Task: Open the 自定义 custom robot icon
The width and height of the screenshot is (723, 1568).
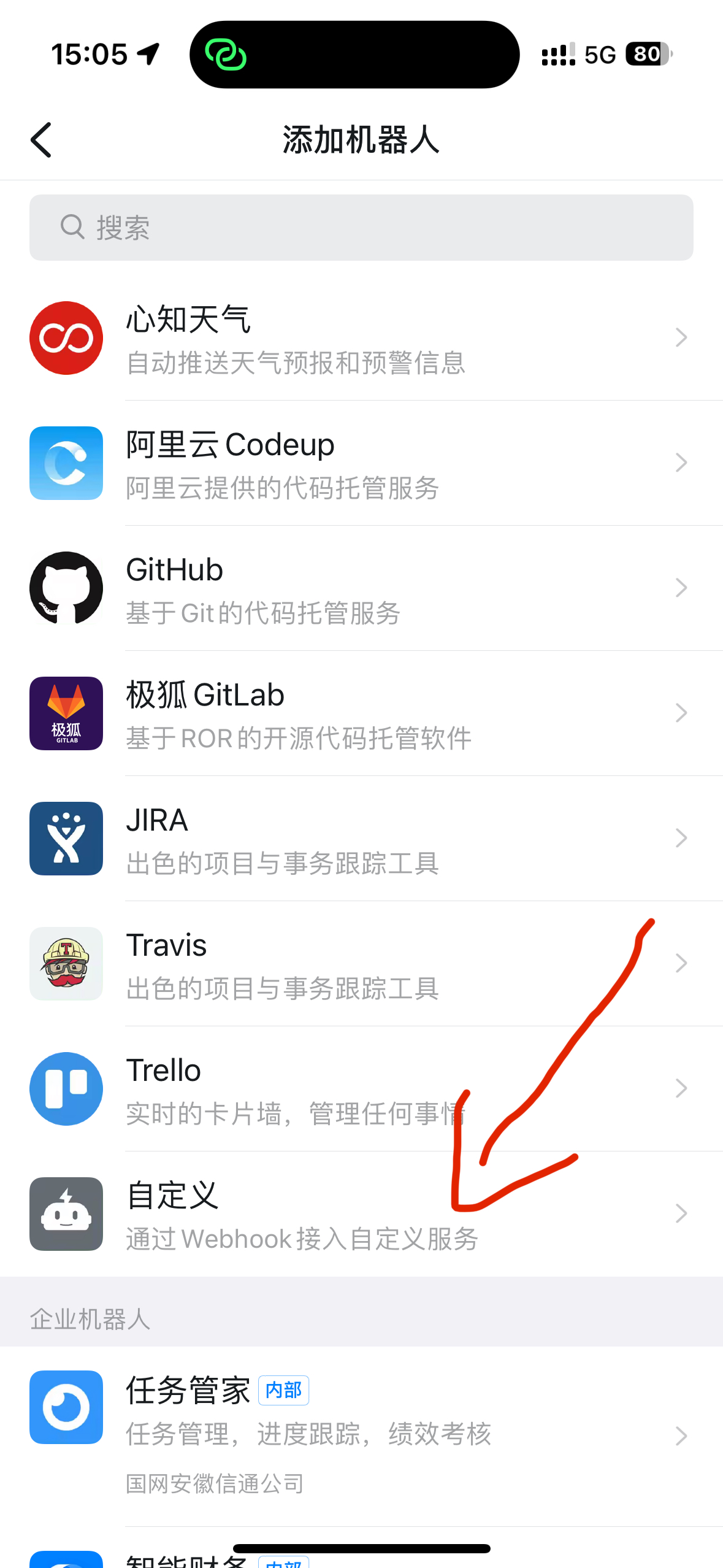Action: click(x=66, y=1214)
